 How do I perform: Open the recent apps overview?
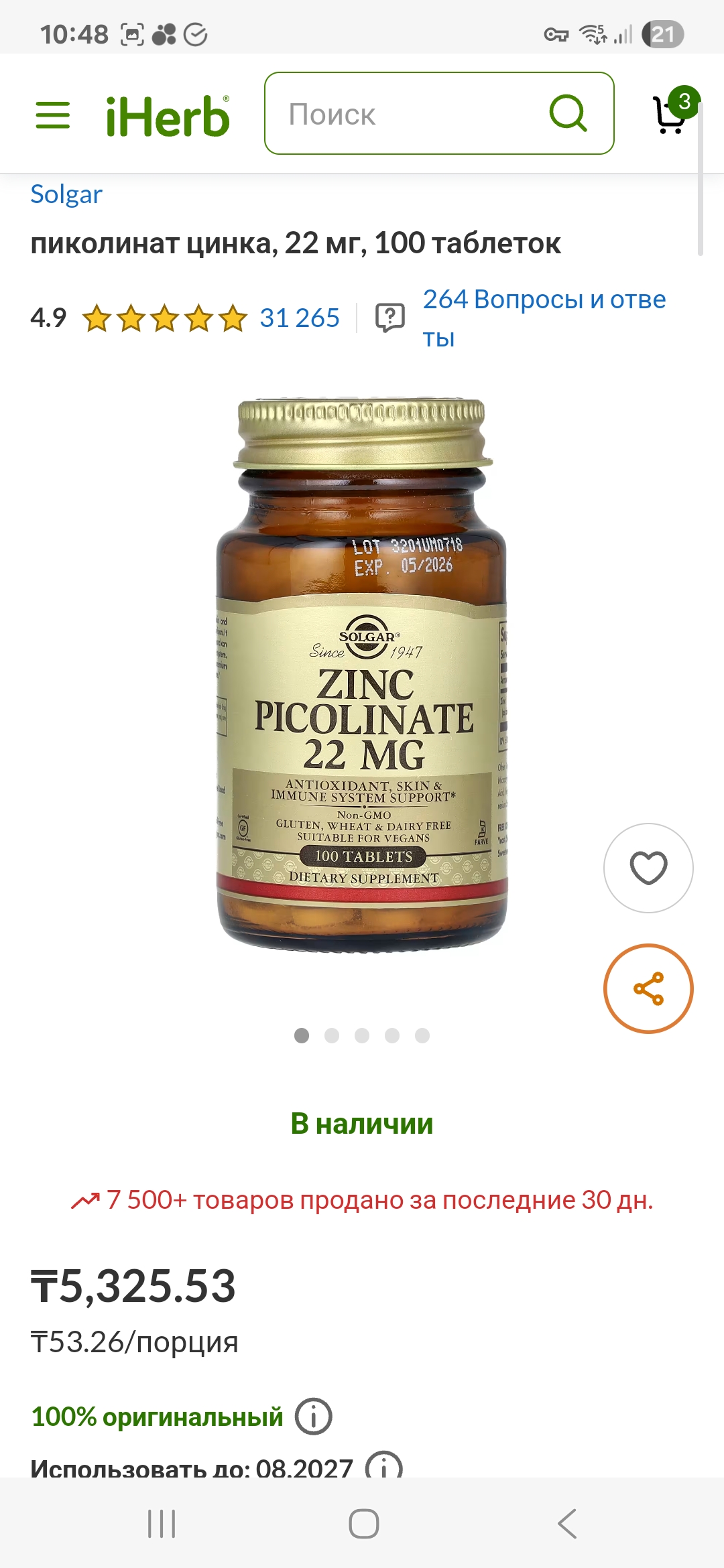pos(162,1524)
